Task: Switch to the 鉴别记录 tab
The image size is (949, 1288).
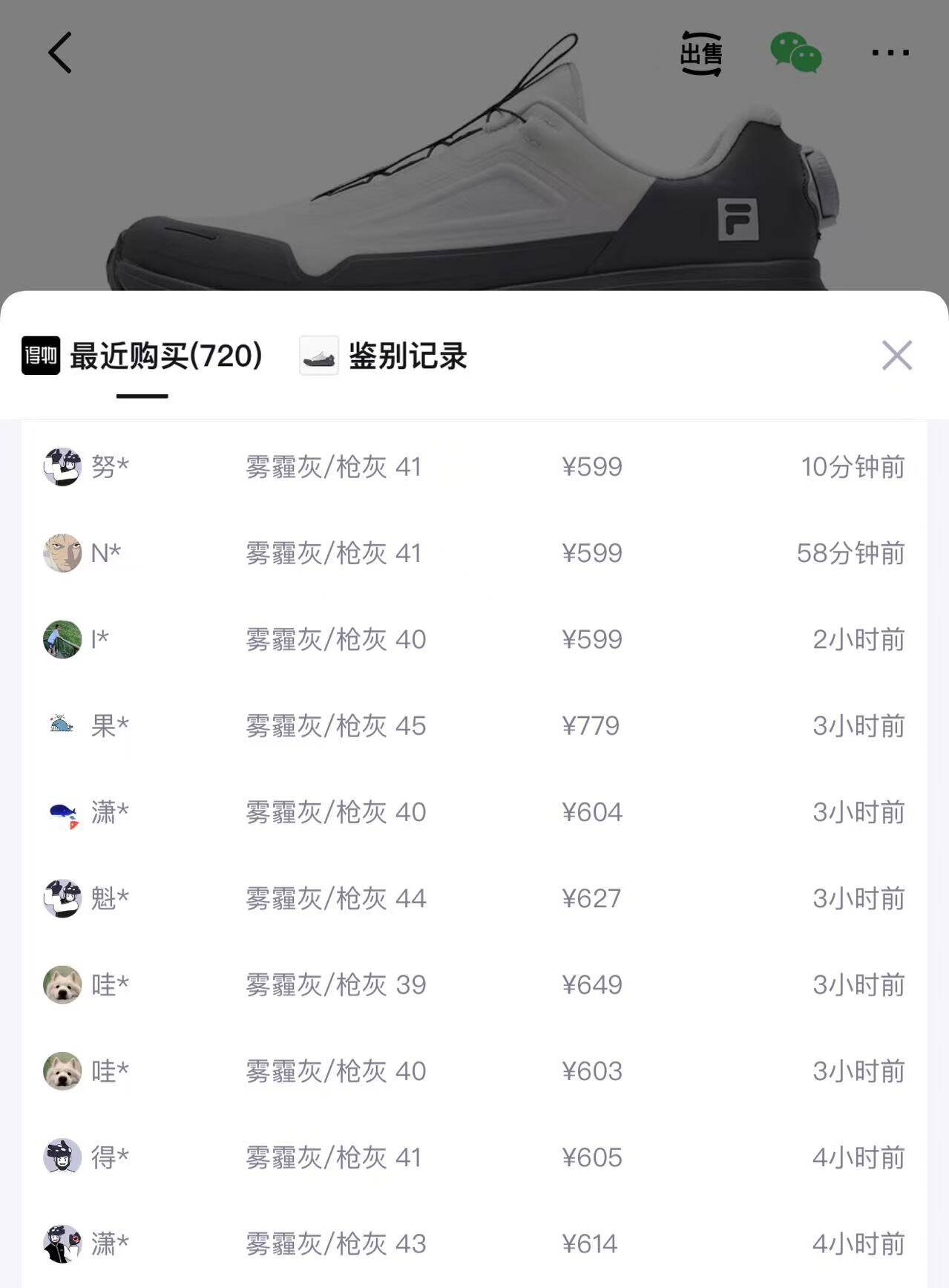Action: pos(409,355)
